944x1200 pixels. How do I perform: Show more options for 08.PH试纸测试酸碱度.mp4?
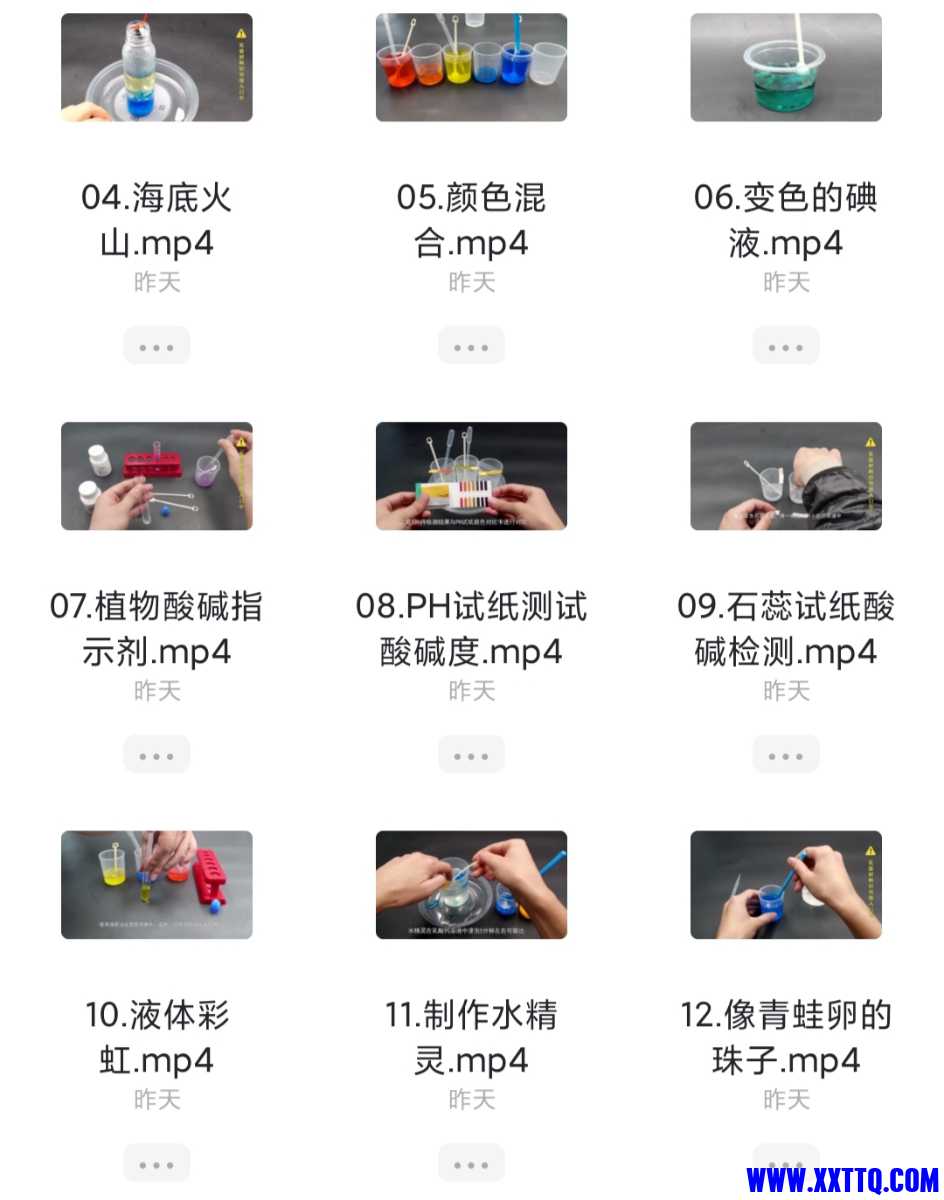[471, 755]
